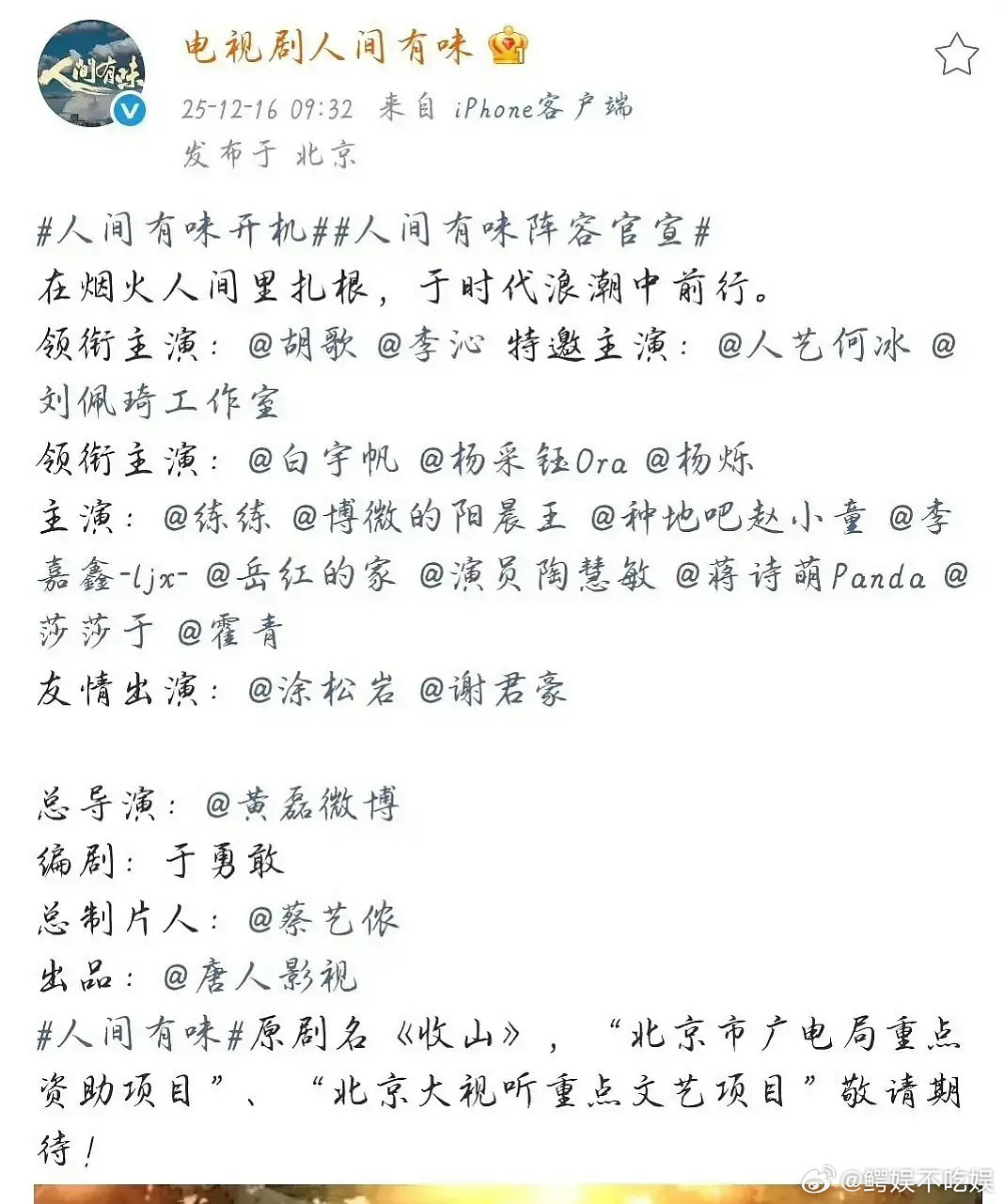Click the star favorite icon
This screenshot has height=1204, width=1004.
pyautogui.click(x=959, y=55)
